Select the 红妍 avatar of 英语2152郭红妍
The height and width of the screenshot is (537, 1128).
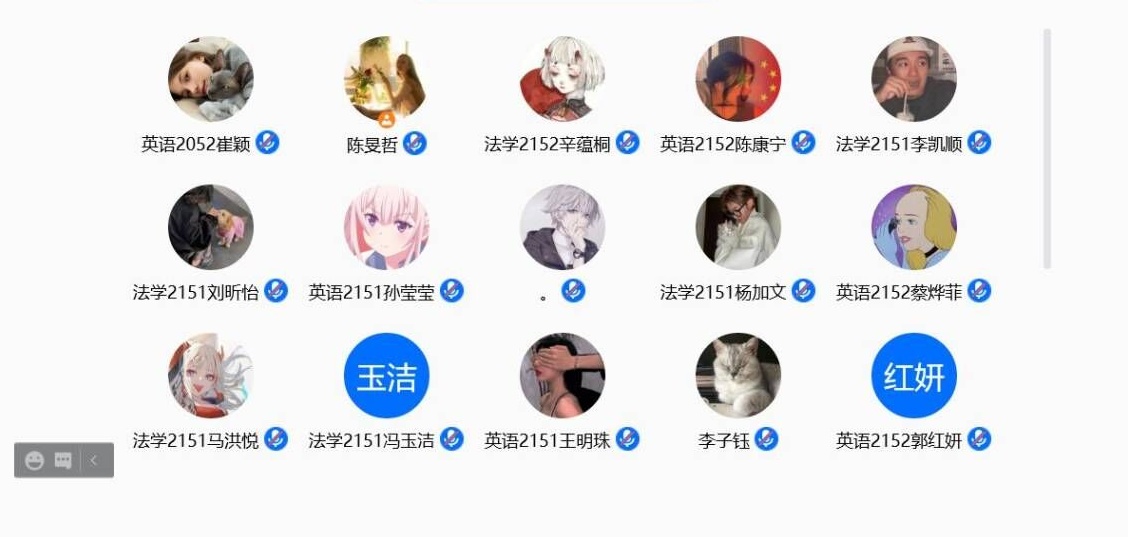pyautogui.click(x=914, y=375)
